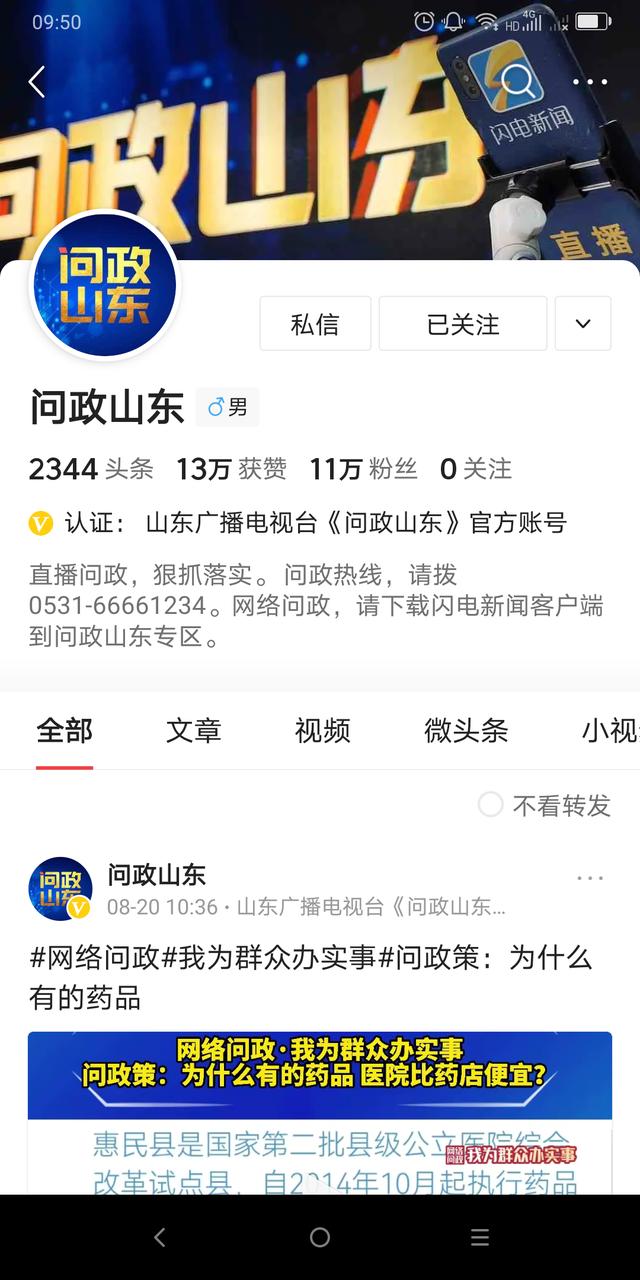
Task: Open the top-right three-dot menu
Action: pos(590,82)
